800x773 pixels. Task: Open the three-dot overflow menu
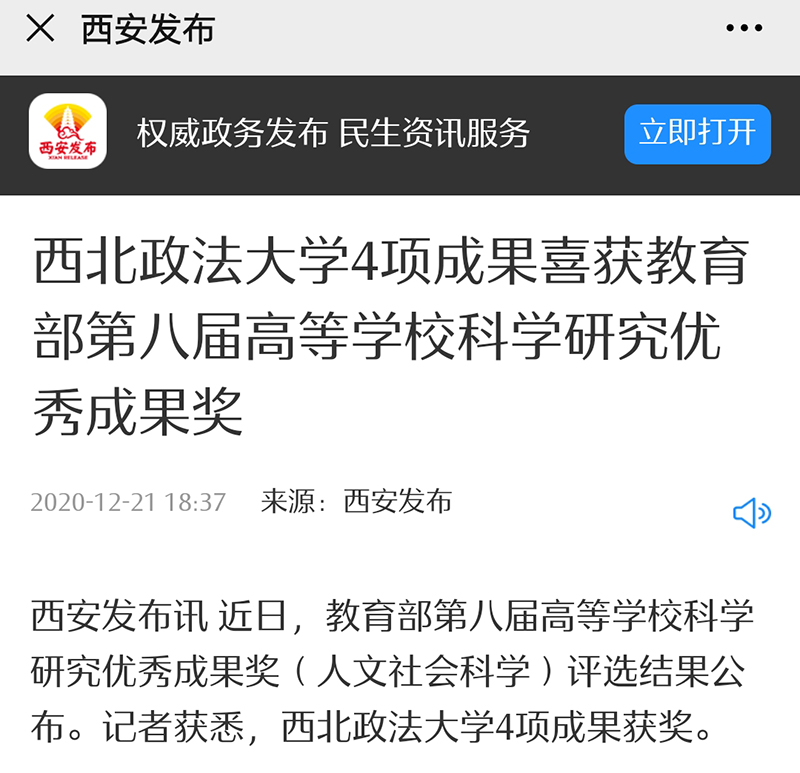(x=743, y=29)
